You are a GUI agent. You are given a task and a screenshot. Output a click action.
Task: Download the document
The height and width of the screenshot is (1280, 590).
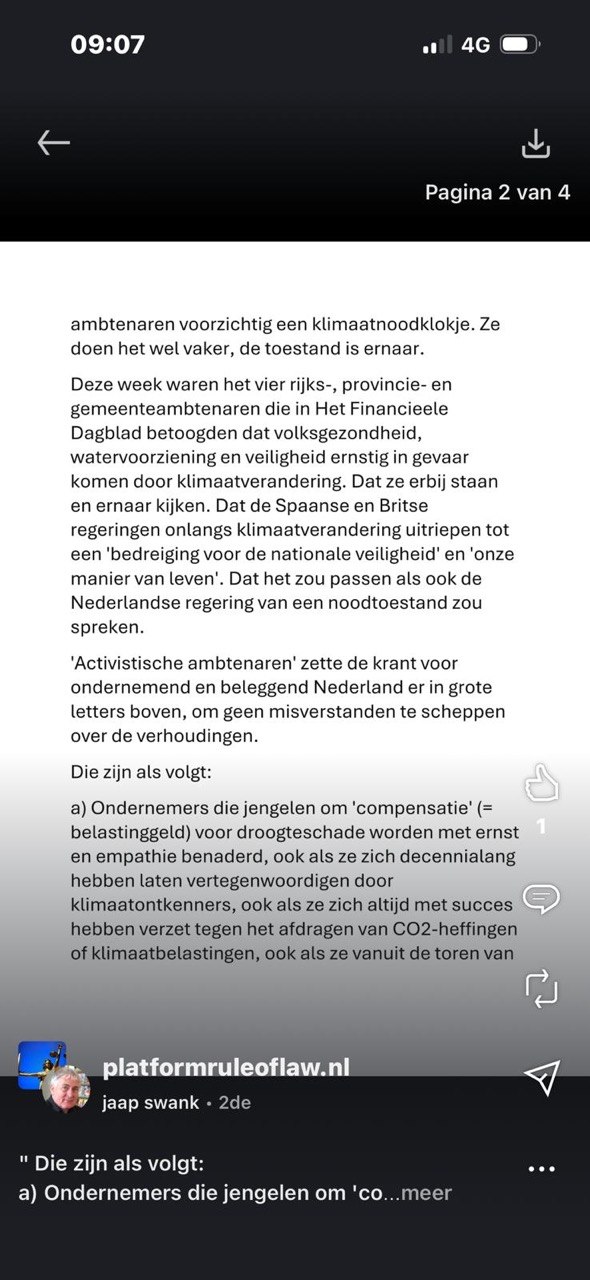pos(536,143)
